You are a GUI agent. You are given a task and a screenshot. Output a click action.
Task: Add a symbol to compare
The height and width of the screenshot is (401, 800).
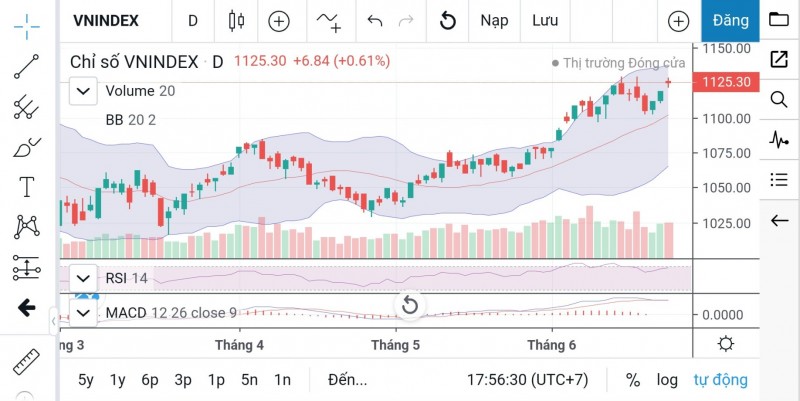[279, 20]
